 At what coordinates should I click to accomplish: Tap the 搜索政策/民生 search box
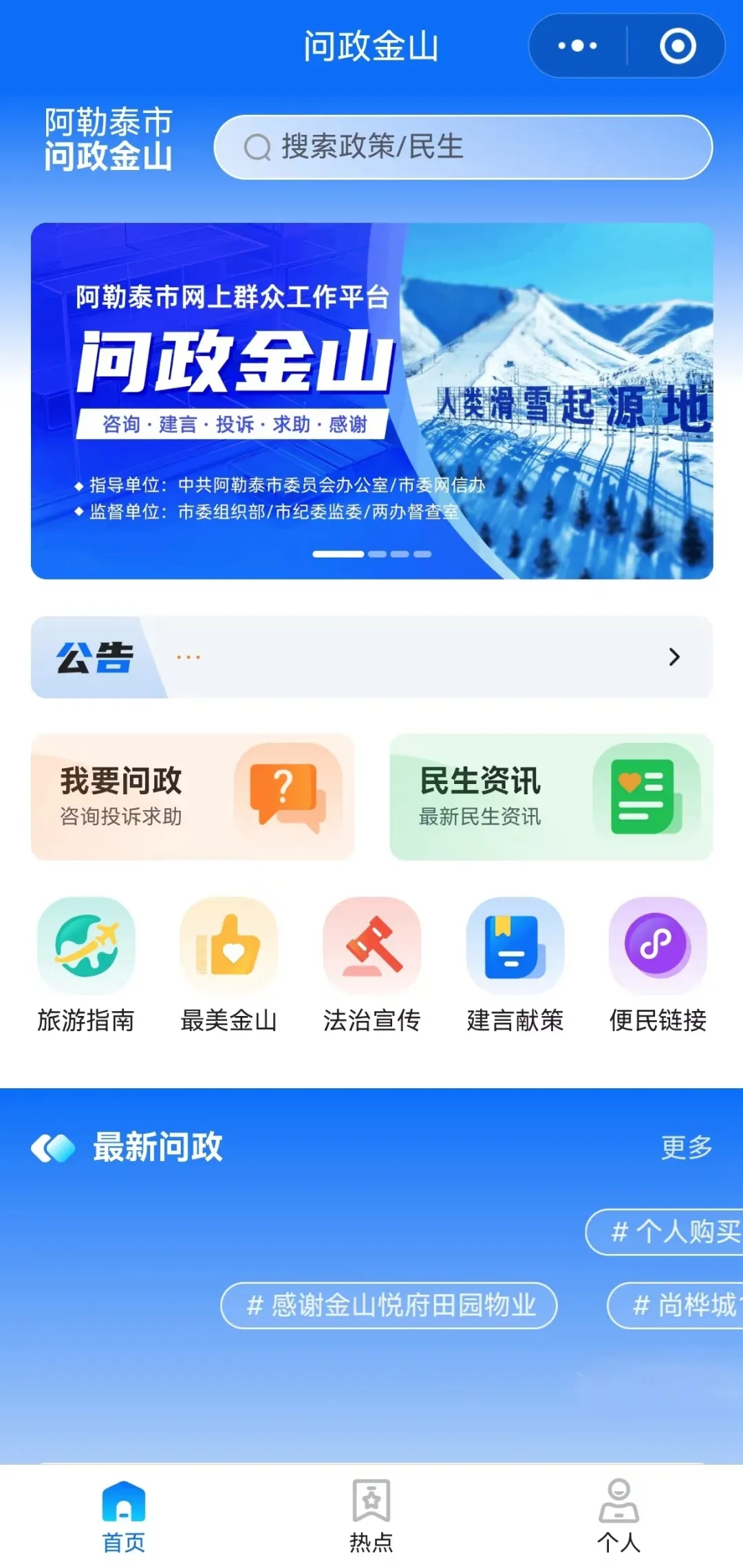[462, 147]
